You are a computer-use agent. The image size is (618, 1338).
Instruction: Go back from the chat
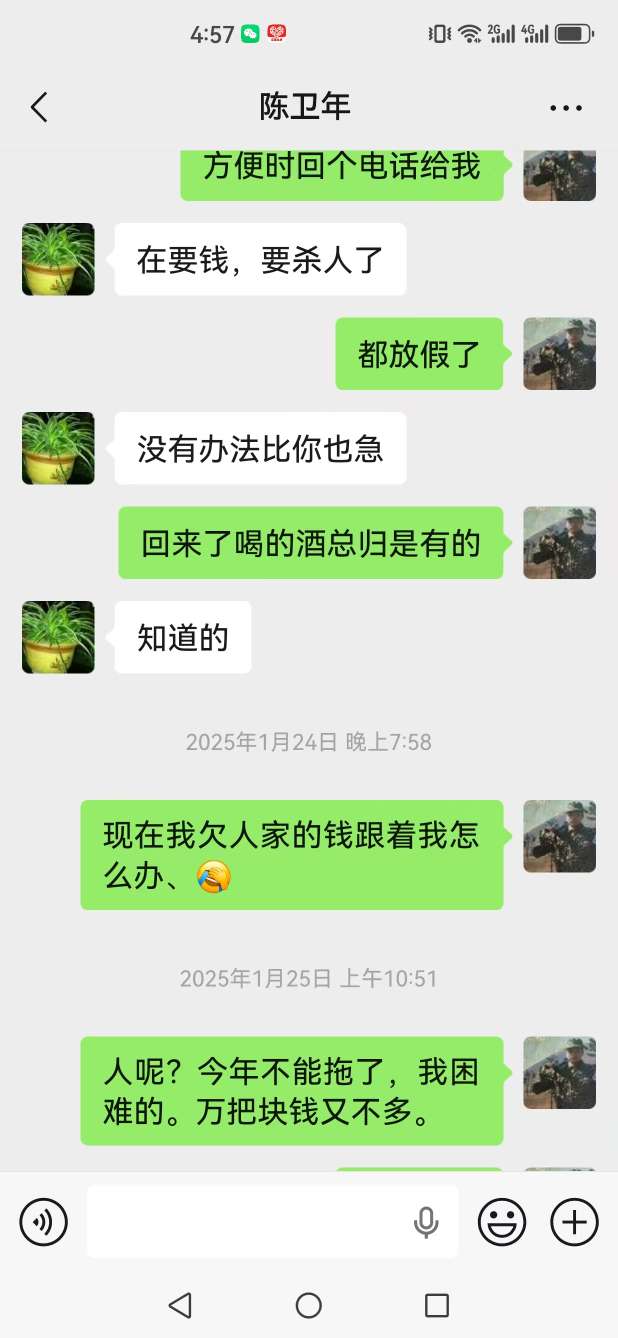pyautogui.click(x=39, y=107)
